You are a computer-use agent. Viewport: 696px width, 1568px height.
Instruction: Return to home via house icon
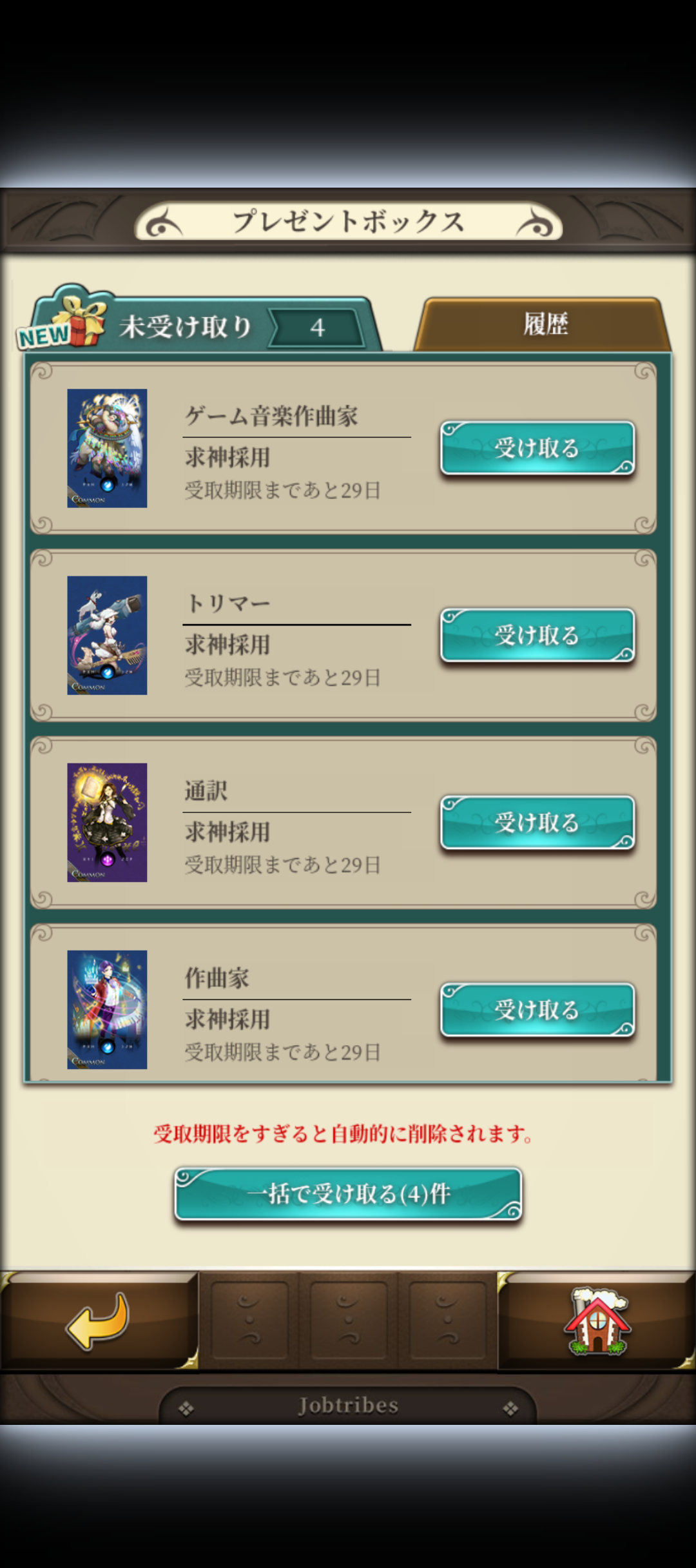pyautogui.click(x=597, y=1320)
